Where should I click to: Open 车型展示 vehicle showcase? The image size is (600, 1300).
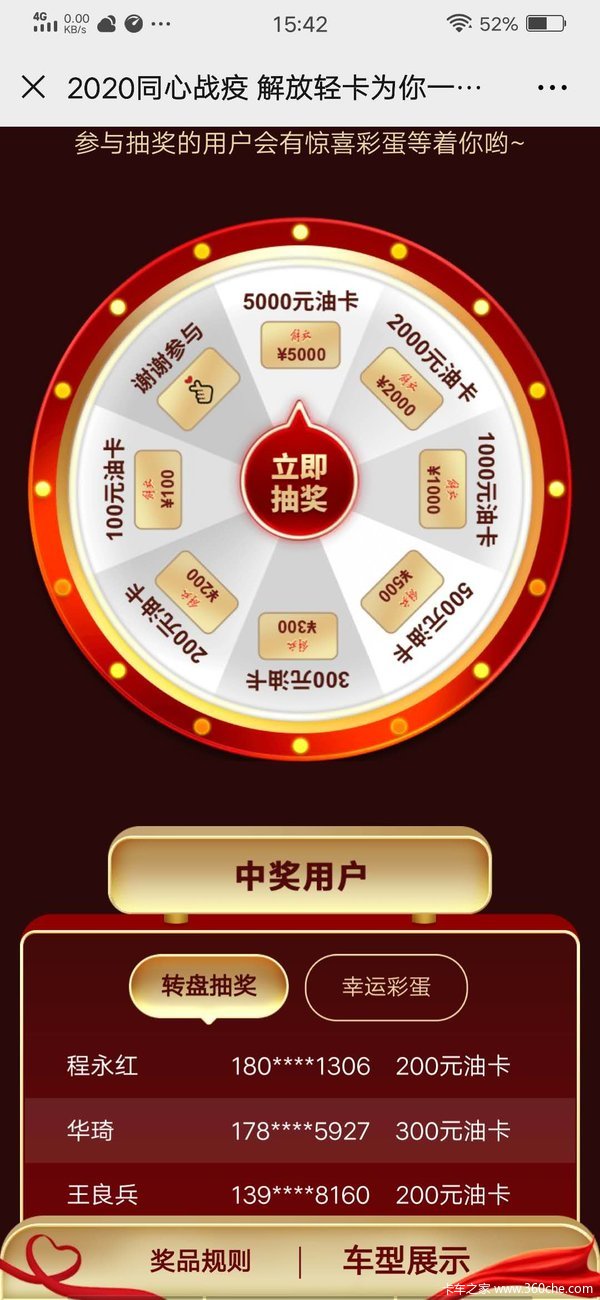point(406,1260)
